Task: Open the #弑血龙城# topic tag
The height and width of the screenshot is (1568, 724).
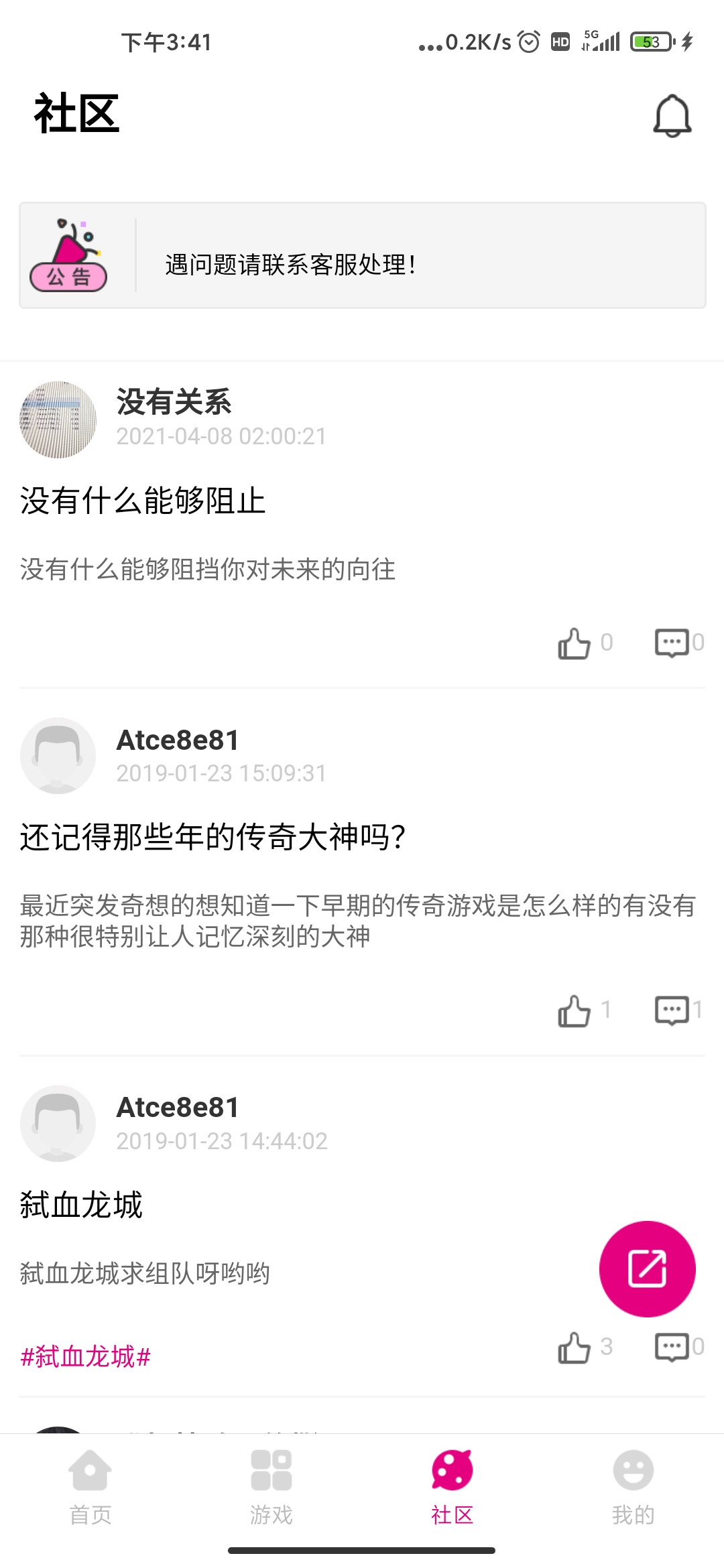Action: point(86,1357)
